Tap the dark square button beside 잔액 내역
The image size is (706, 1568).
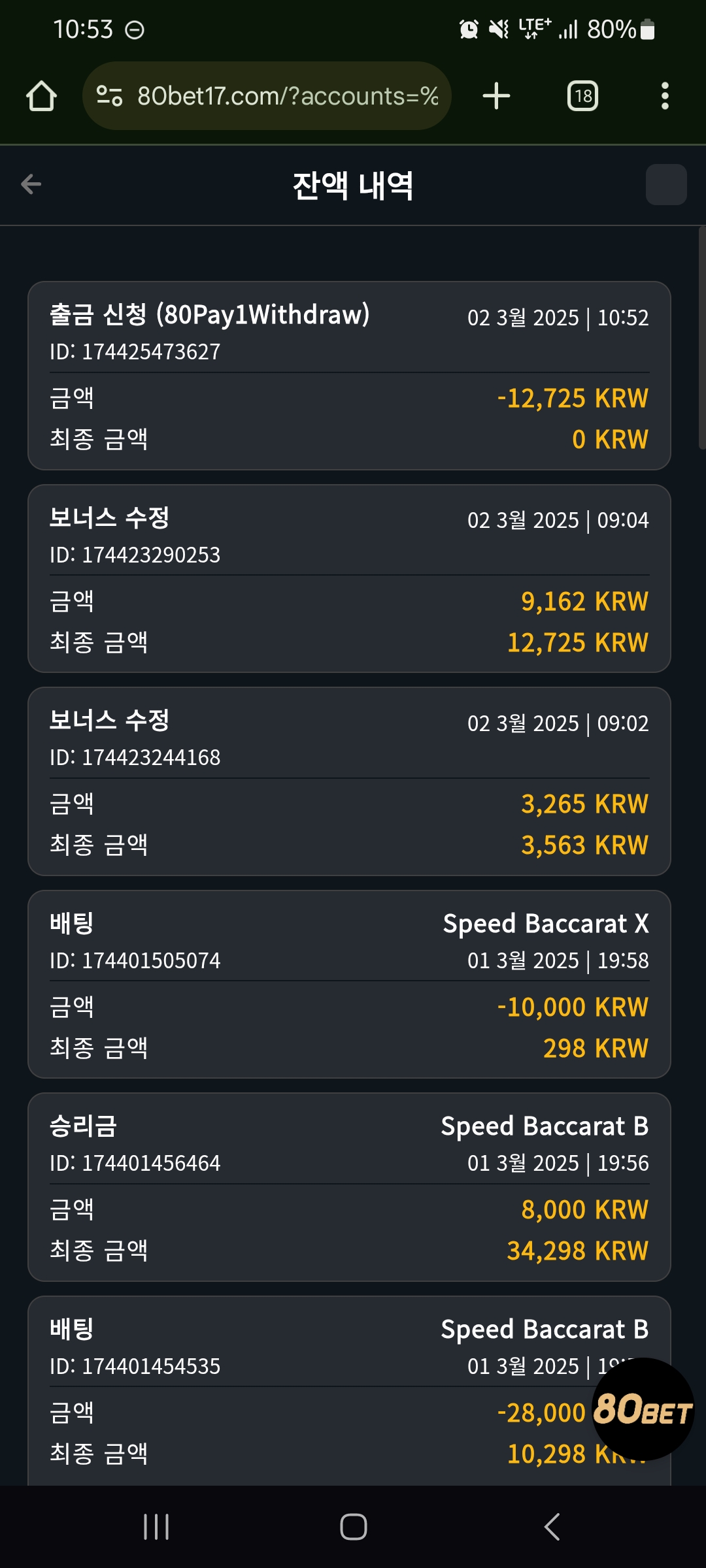click(x=666, y=185)
